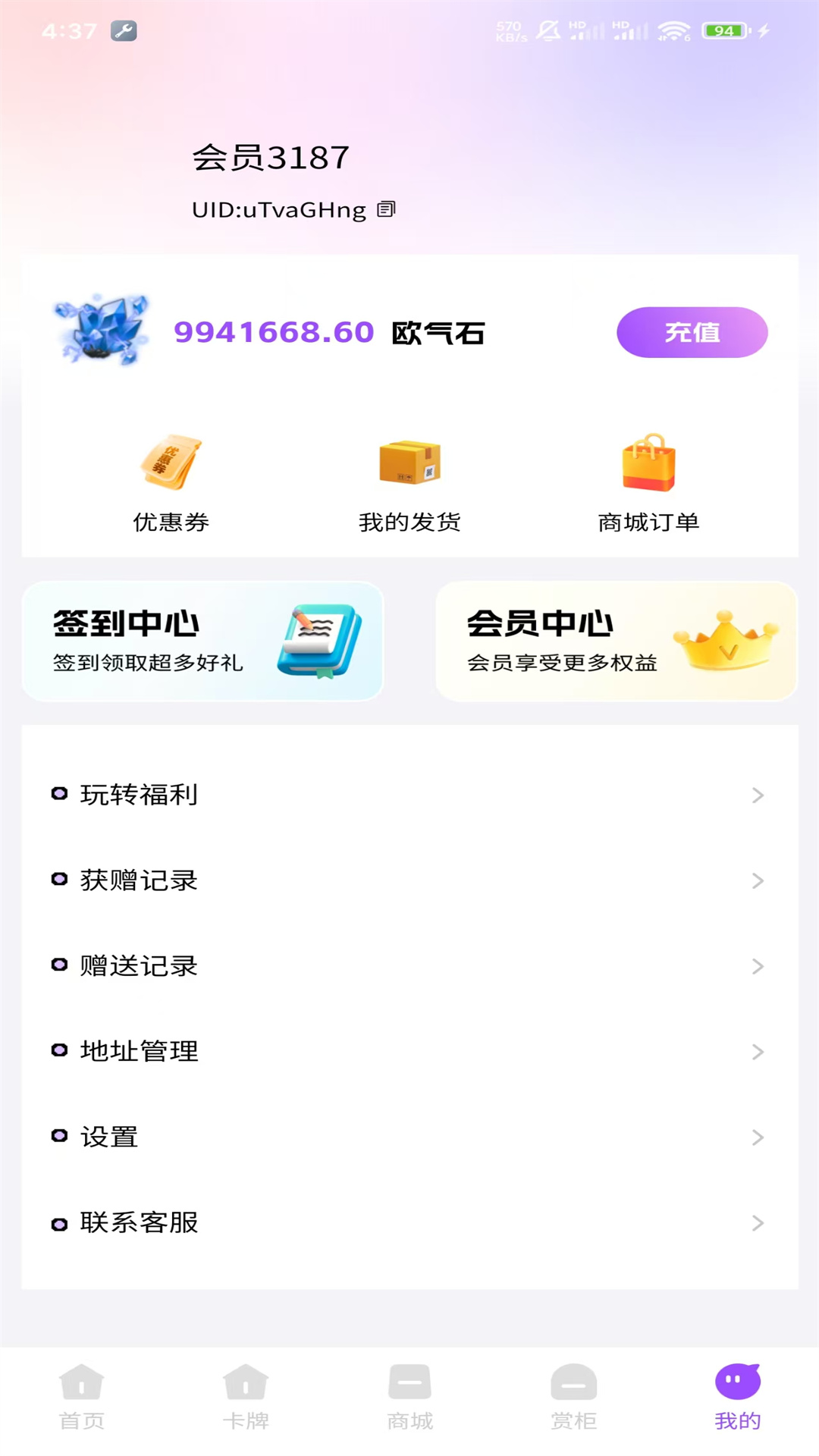The image size is (819, 1456).
Task: Switch to the 卡牌 cards tab
Action: 246,1397
